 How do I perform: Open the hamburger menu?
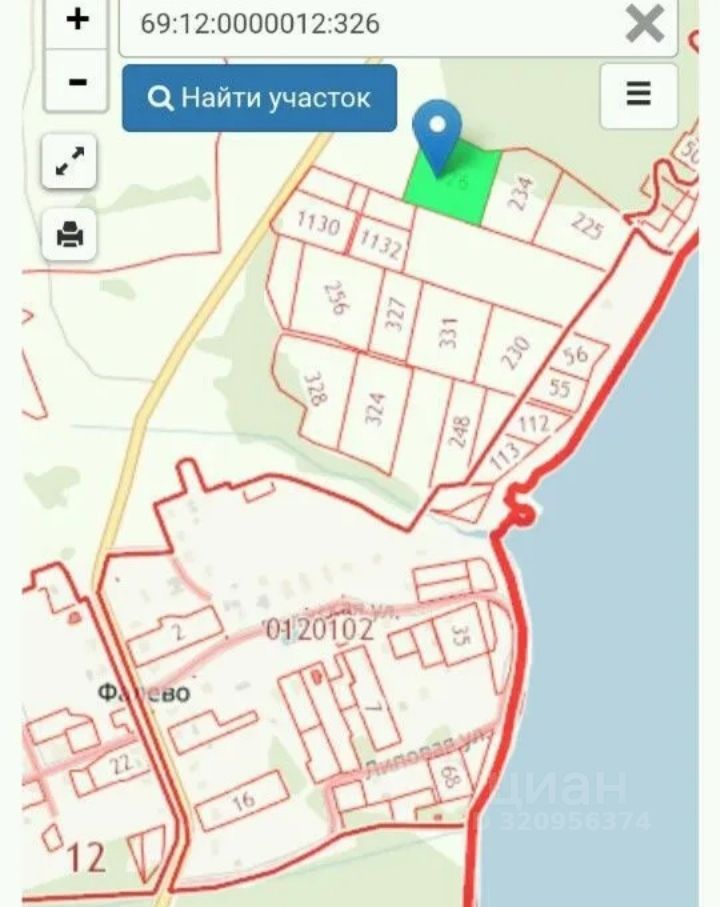pos(638,95)
